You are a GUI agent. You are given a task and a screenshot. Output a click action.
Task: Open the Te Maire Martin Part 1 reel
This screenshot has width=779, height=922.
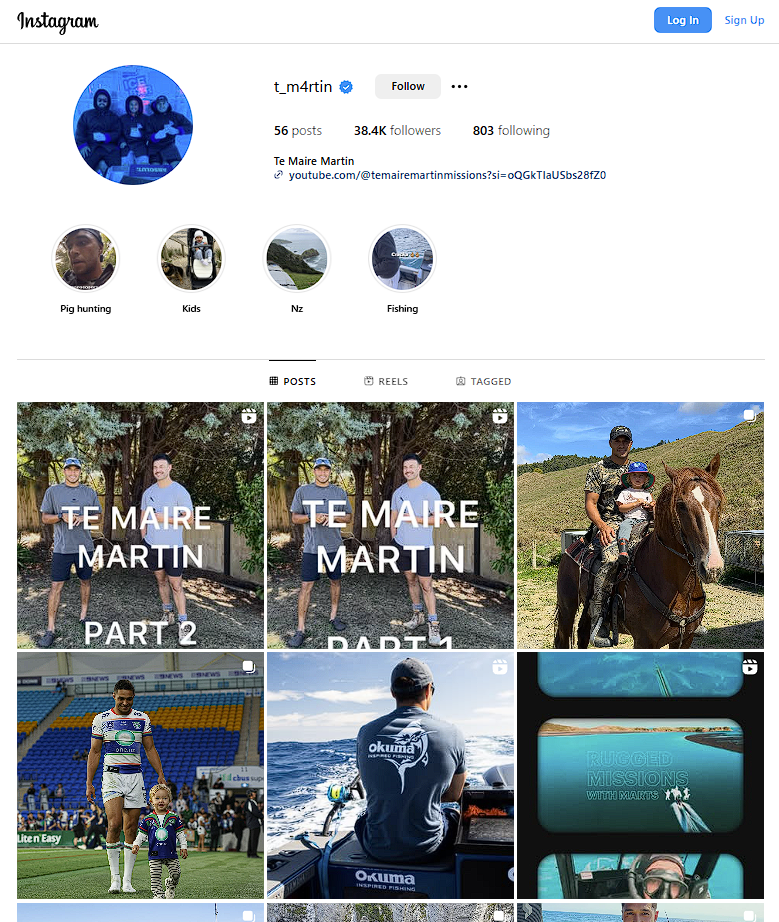pyautogui.click(x=390, y=525)
